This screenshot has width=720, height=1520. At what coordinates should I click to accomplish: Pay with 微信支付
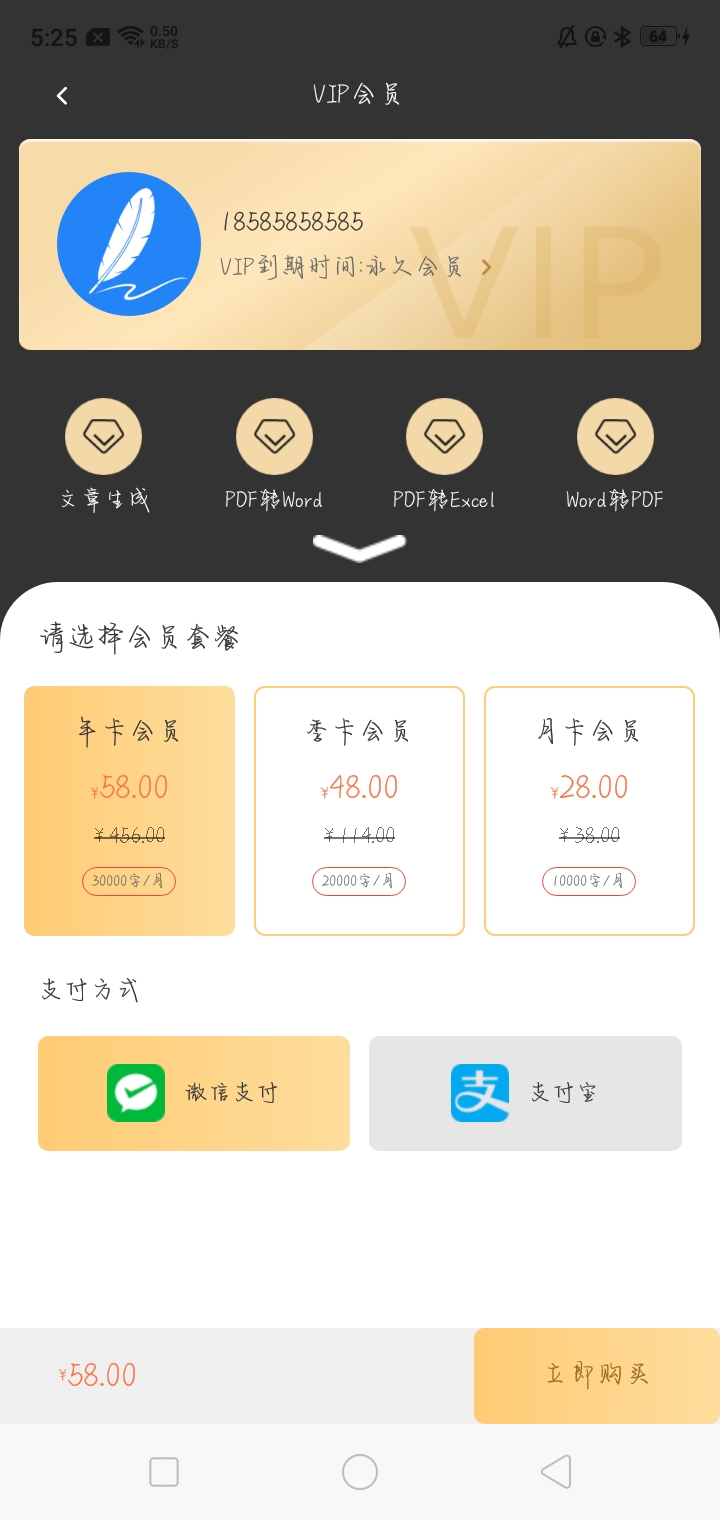[194, 1093]
